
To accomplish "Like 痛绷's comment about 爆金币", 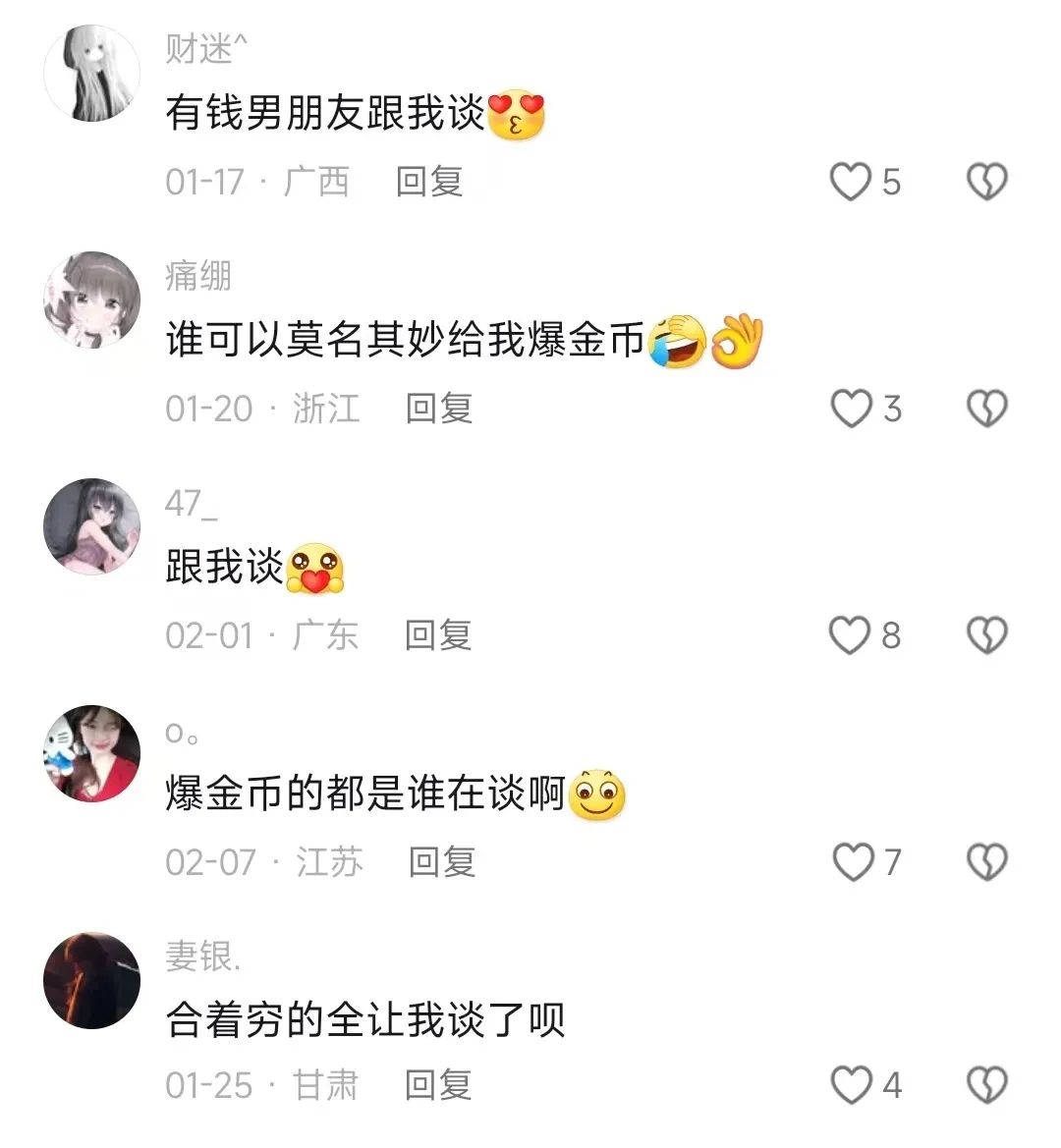I will coord(851,410).
